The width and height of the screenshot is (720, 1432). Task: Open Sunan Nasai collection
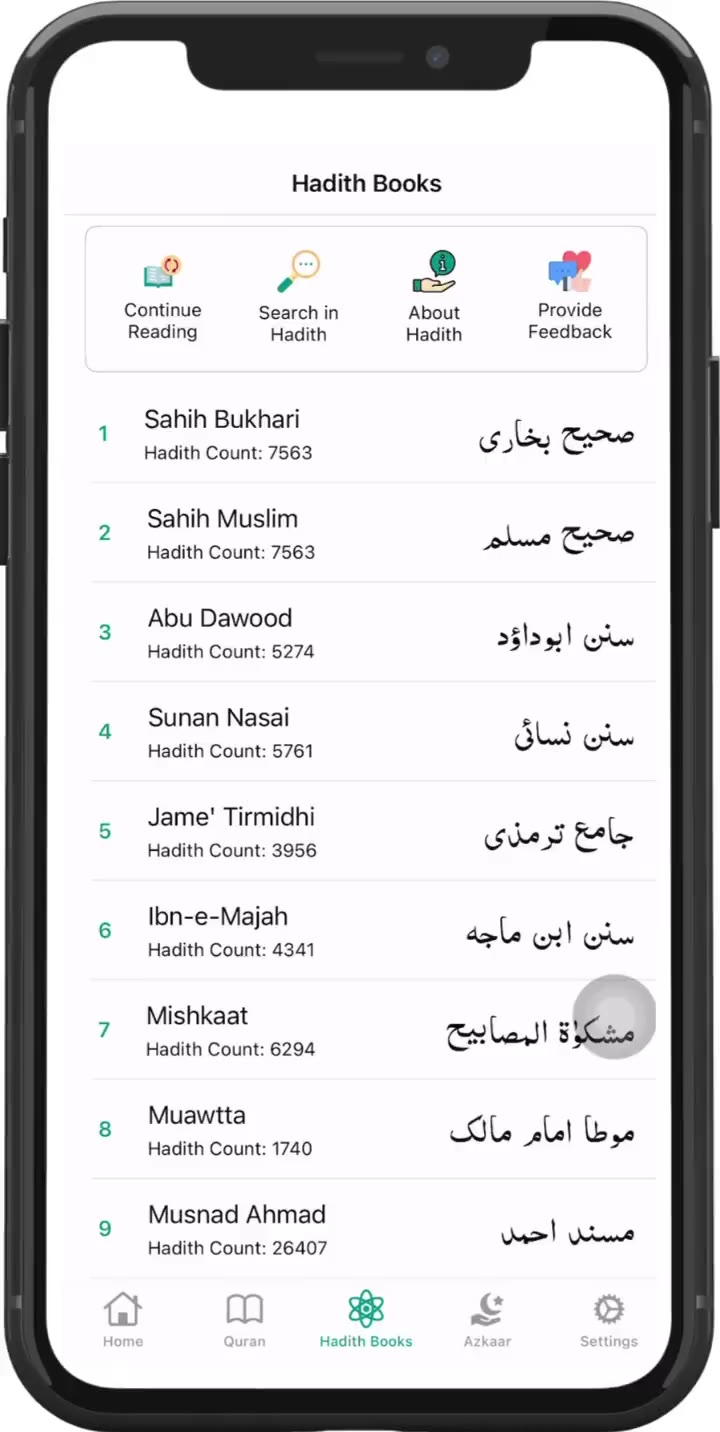click(372, 732)
